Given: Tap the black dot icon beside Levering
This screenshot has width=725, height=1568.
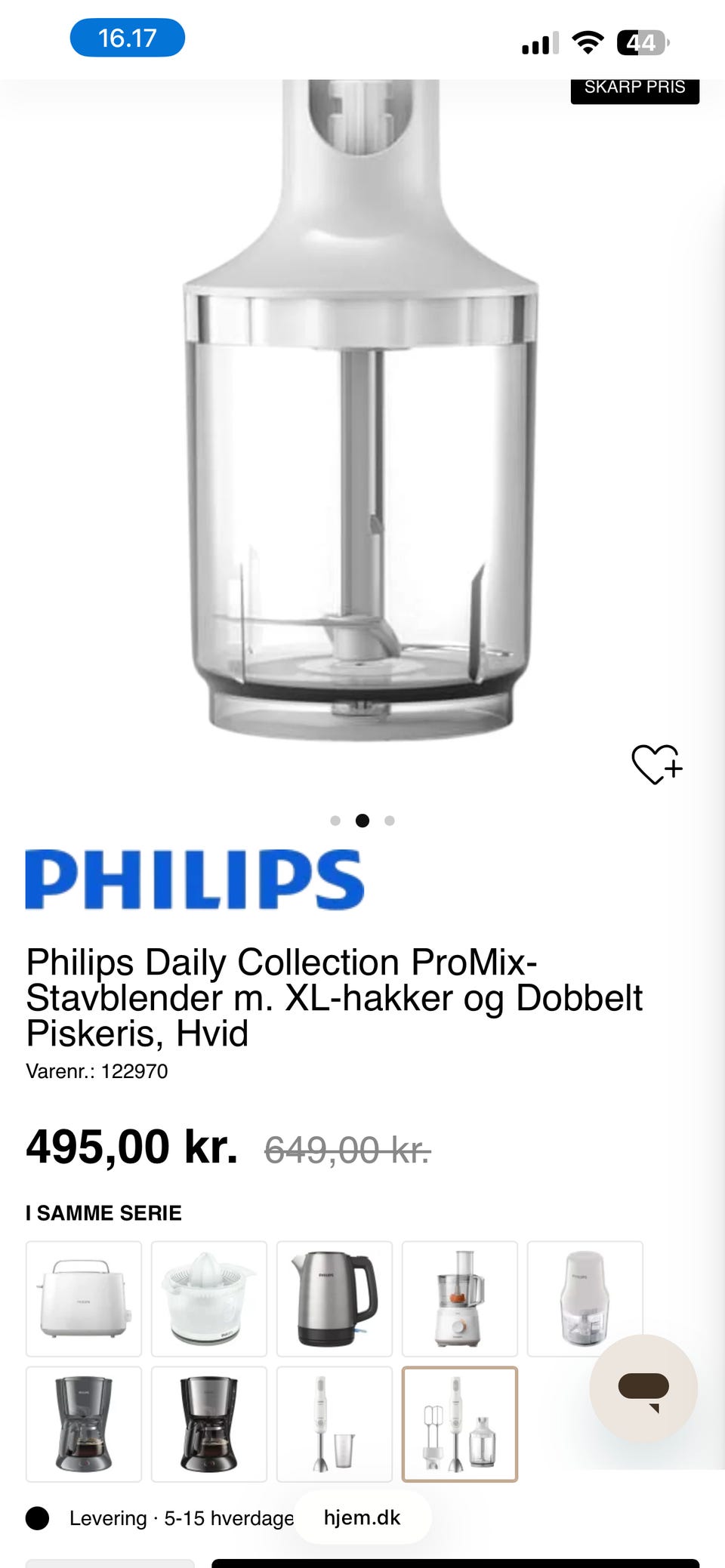Looking at the screenshot, I should tap(39, 1518).
